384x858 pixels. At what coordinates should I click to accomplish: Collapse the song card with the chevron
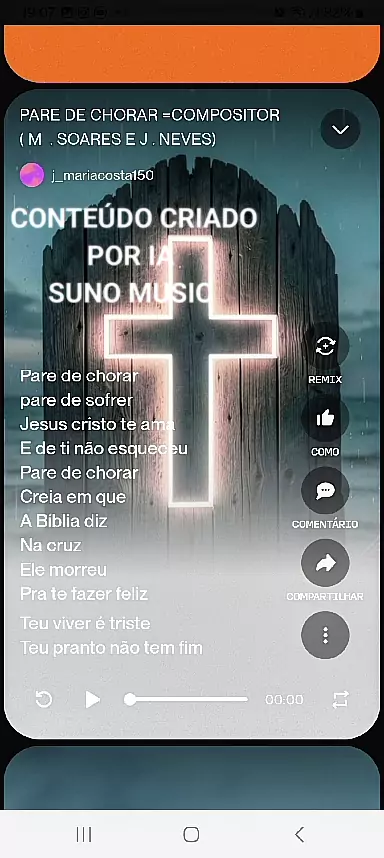(x=340, y=130)
